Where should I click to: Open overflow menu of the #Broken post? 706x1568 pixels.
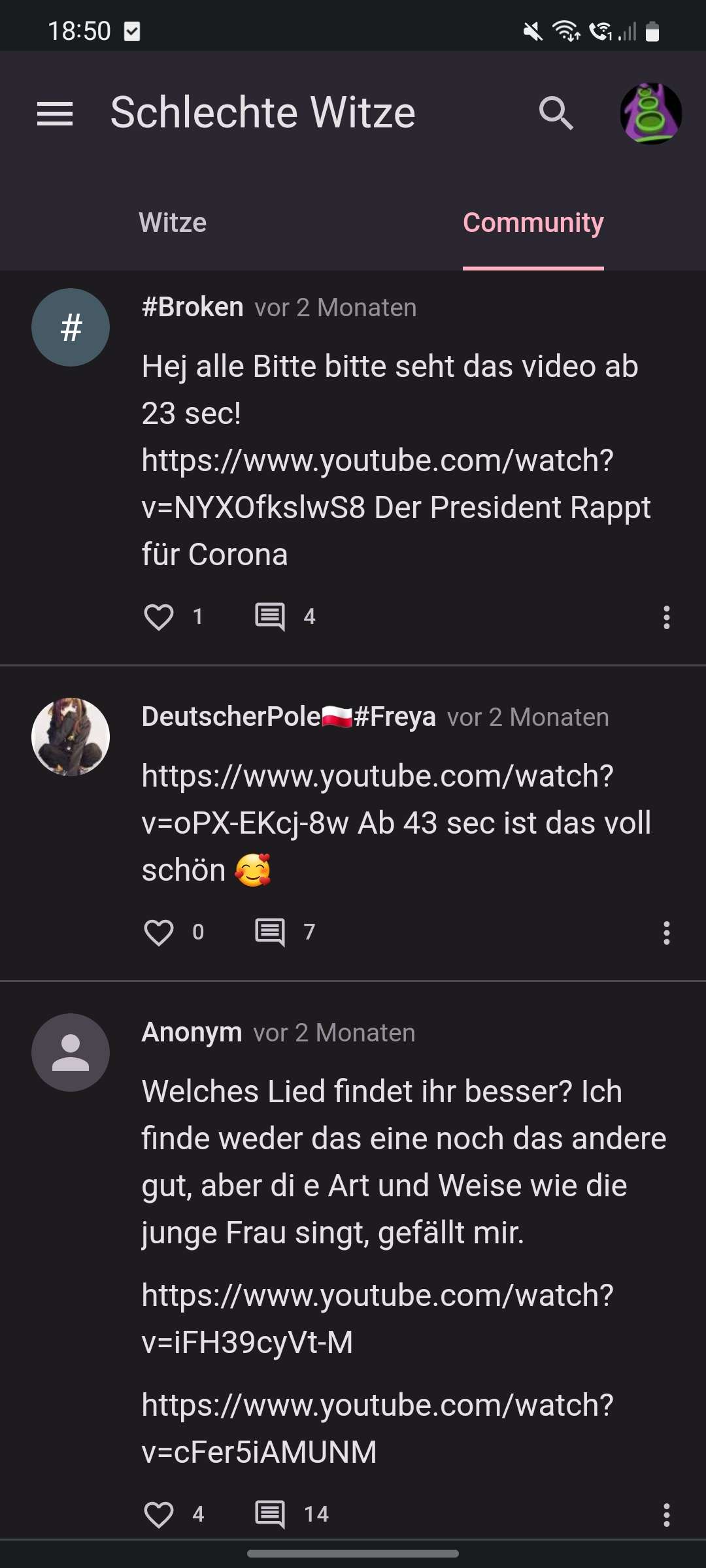point(666,617)
